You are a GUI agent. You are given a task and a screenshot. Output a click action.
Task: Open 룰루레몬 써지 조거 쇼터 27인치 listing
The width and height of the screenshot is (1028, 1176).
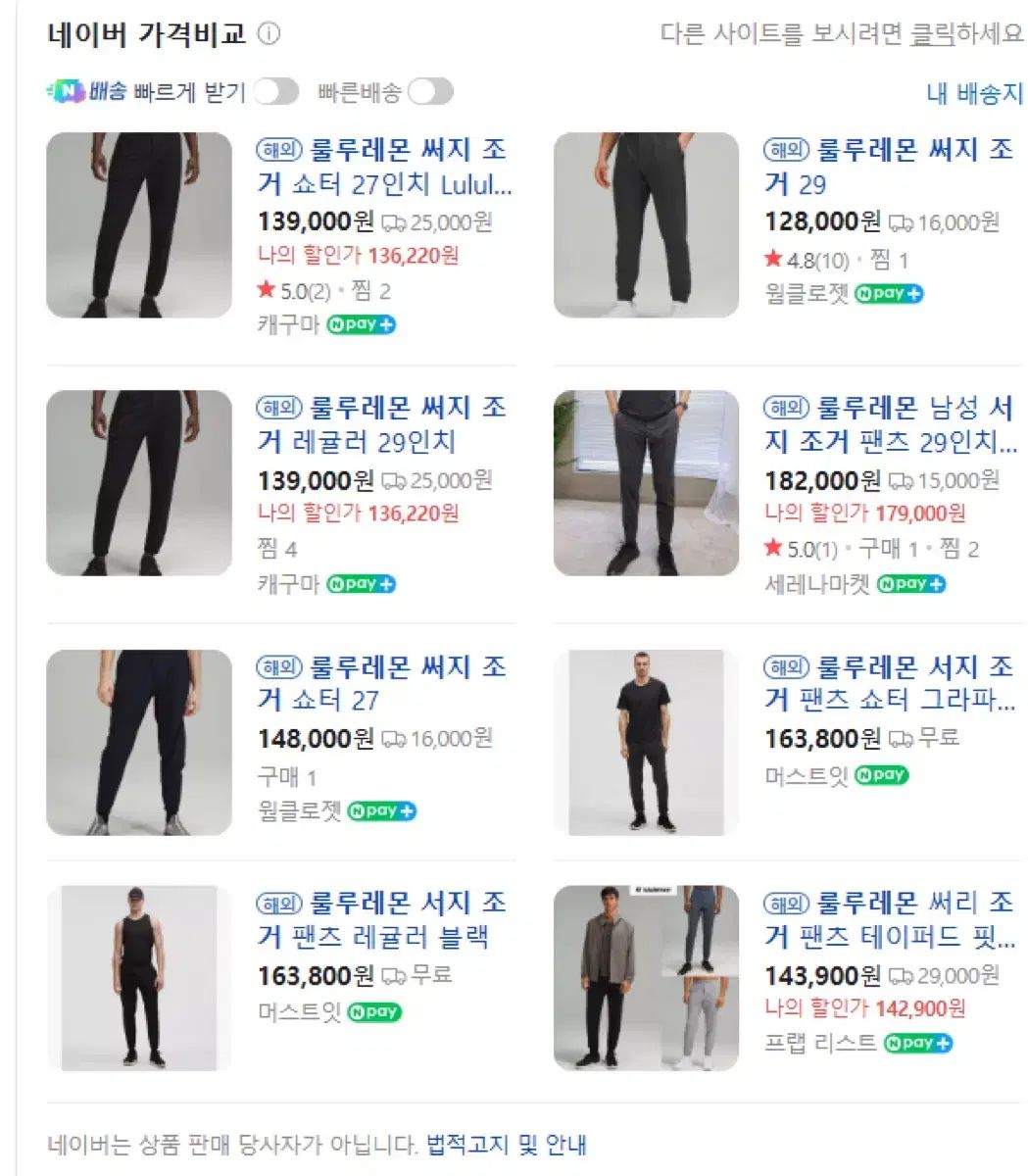coord(384,167)
